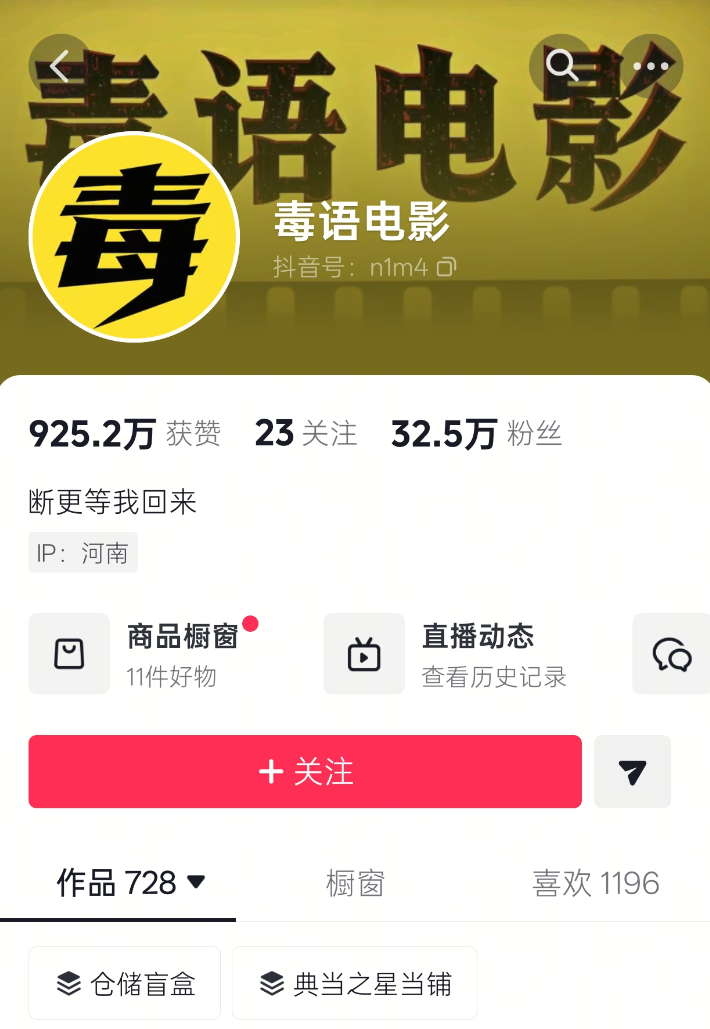The image size is (710, 1029).
Task: View the 32.5万 粉丝 followers list
Action: [x=476, y=433]
